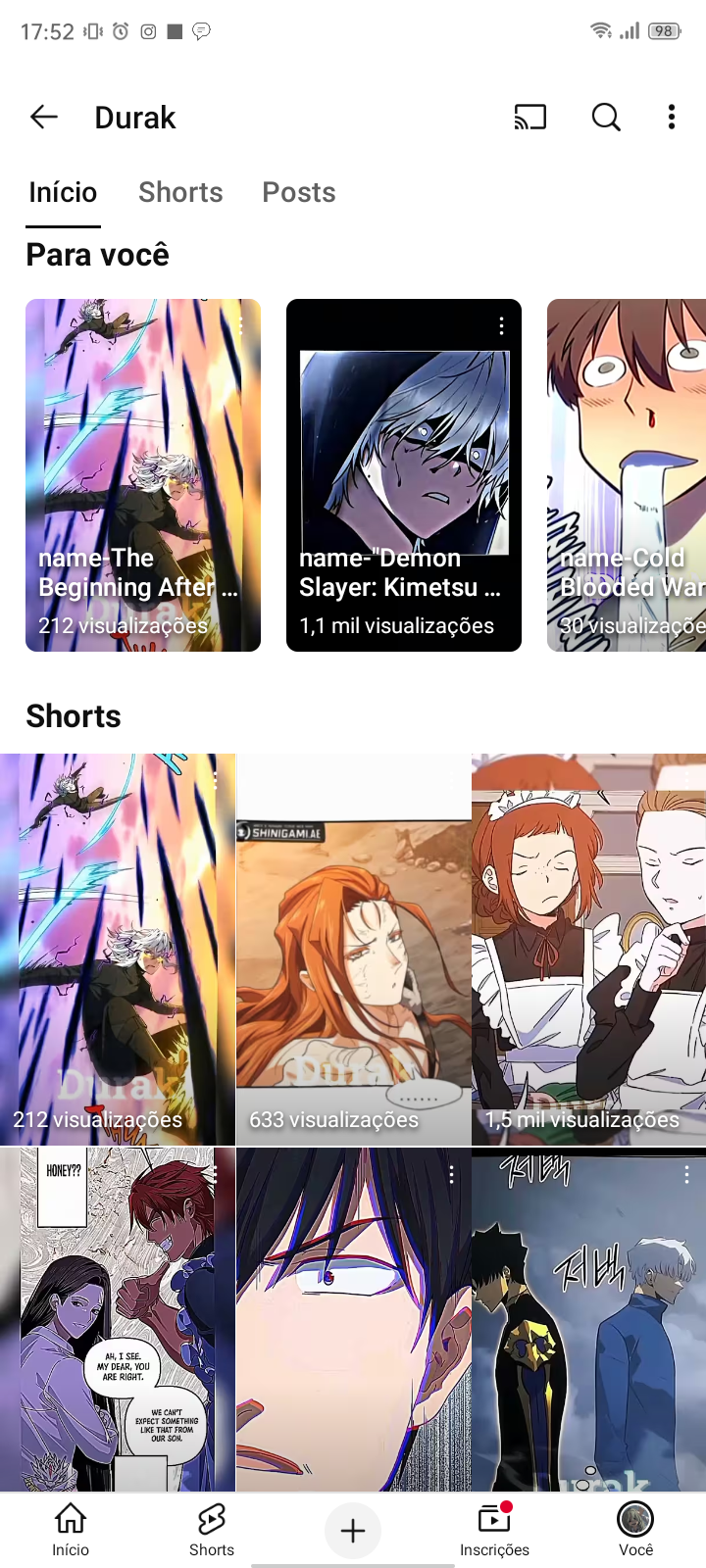
Task: Open options for the Demon Slayer short
Action: [501, 326]
